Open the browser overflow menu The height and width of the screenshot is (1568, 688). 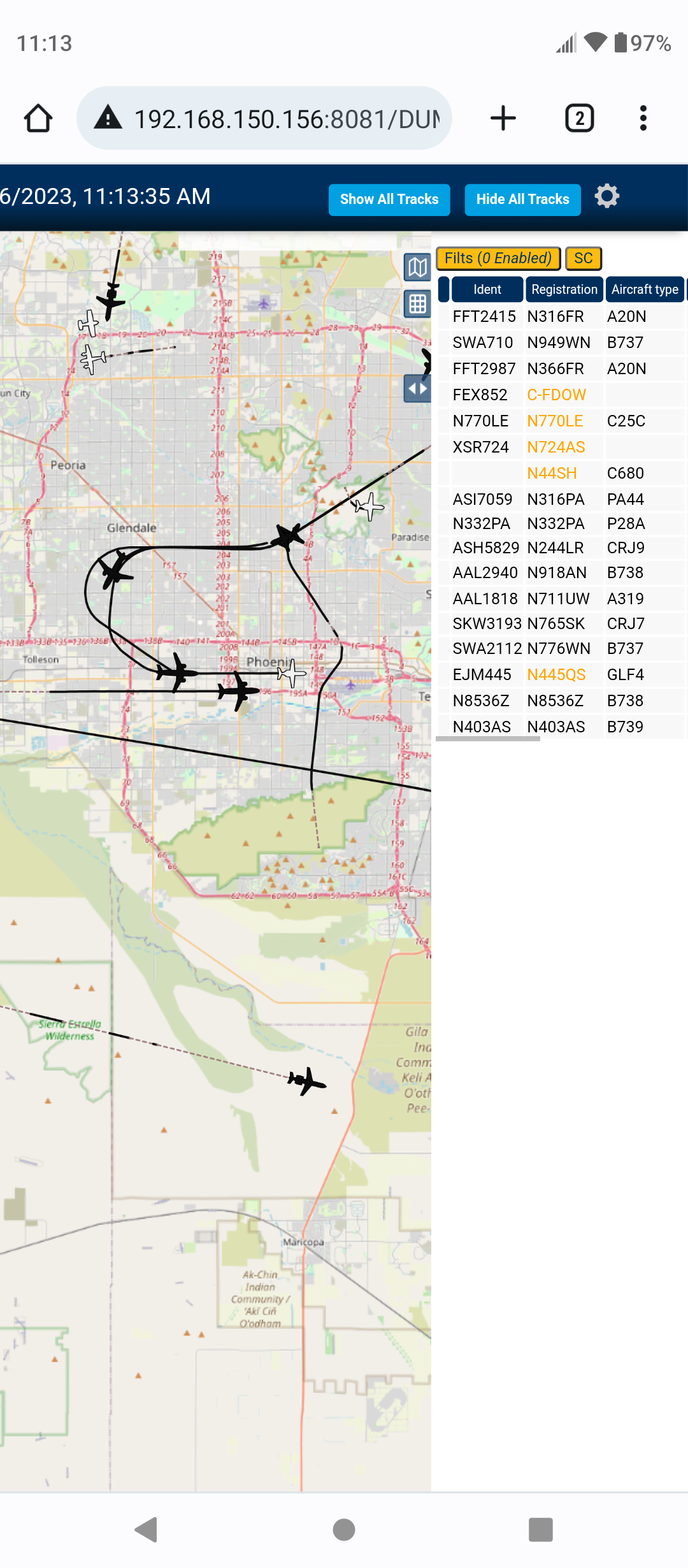pyautogui.click(x=643, y=119)
